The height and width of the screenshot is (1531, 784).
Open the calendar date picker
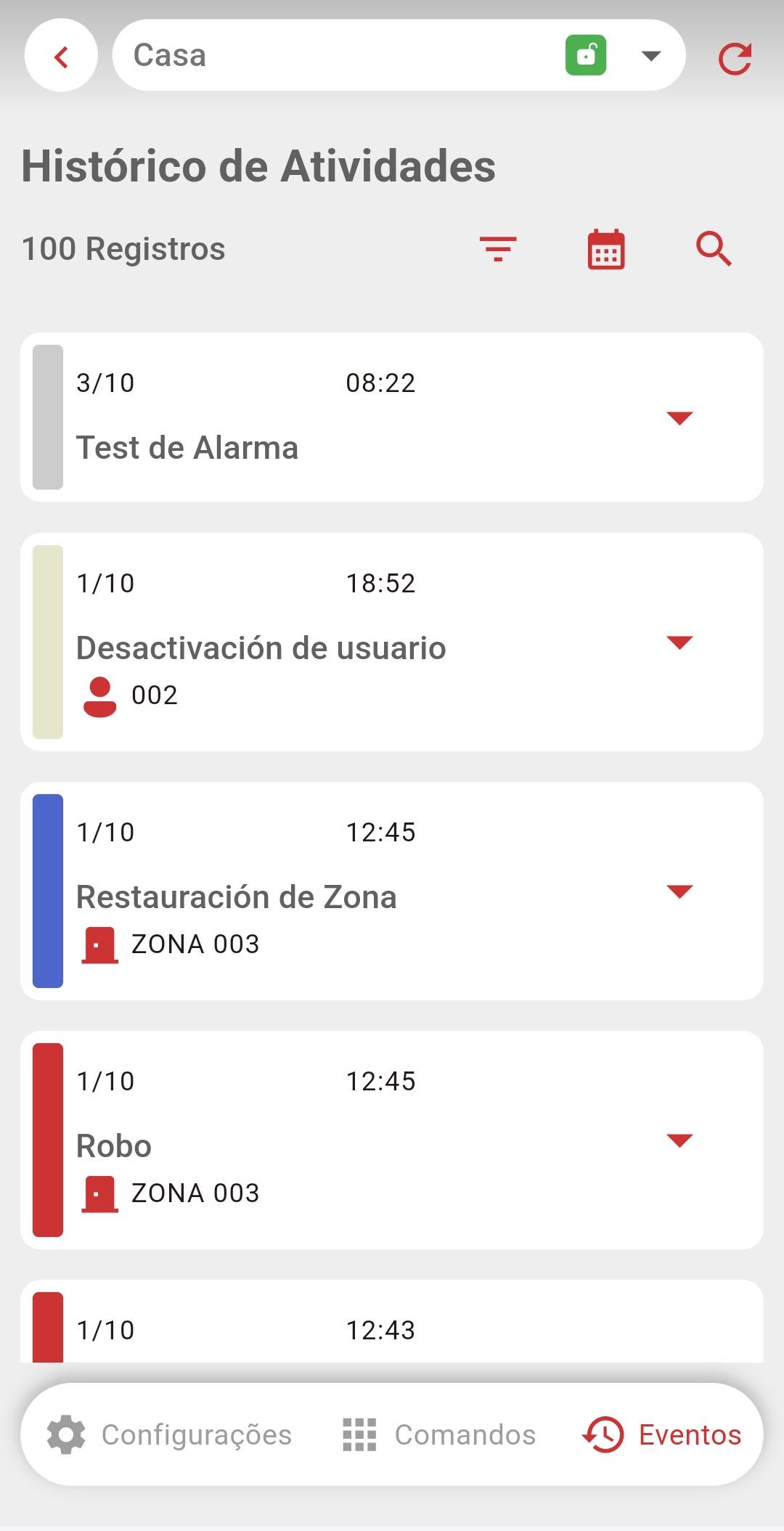coord(606,249)
